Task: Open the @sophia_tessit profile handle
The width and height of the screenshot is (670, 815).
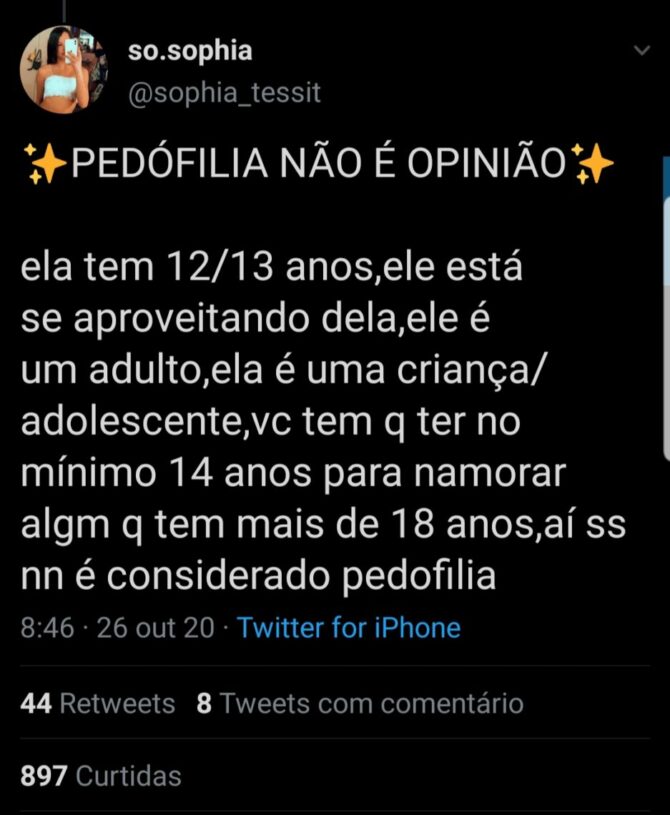Action: click(224, 93)
